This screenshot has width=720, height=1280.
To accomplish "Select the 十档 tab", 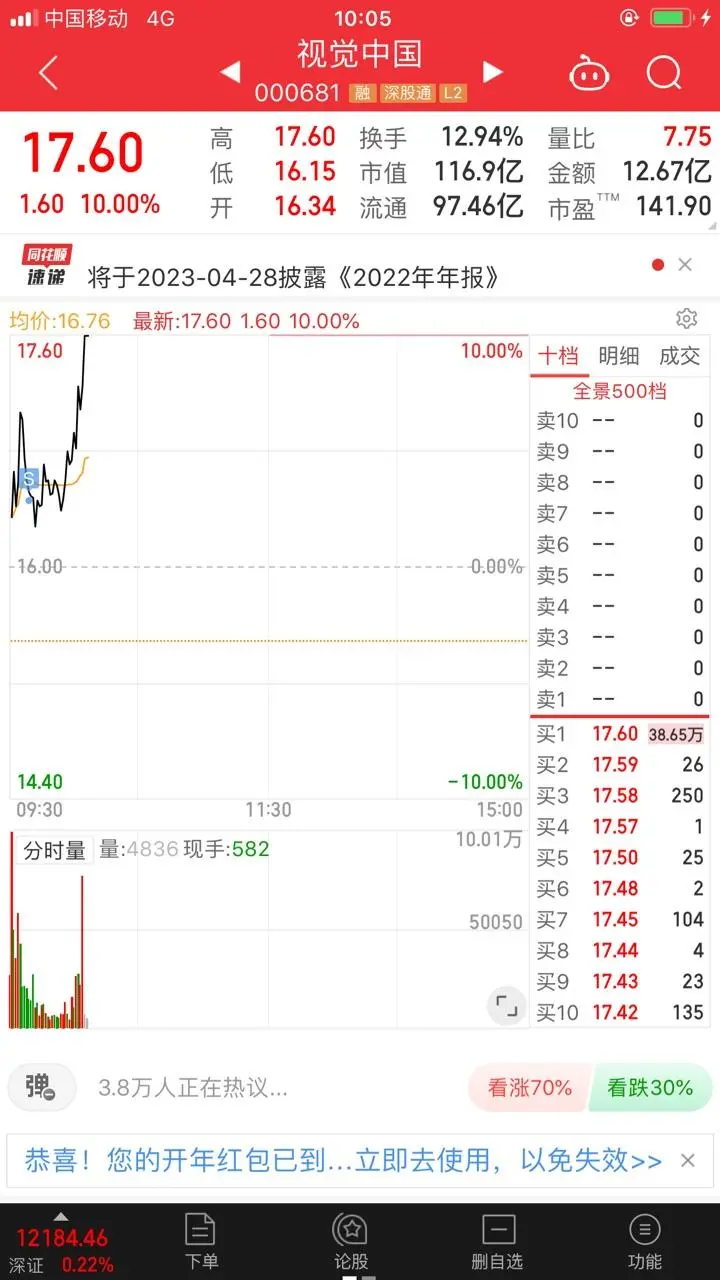I will point(558,356).
